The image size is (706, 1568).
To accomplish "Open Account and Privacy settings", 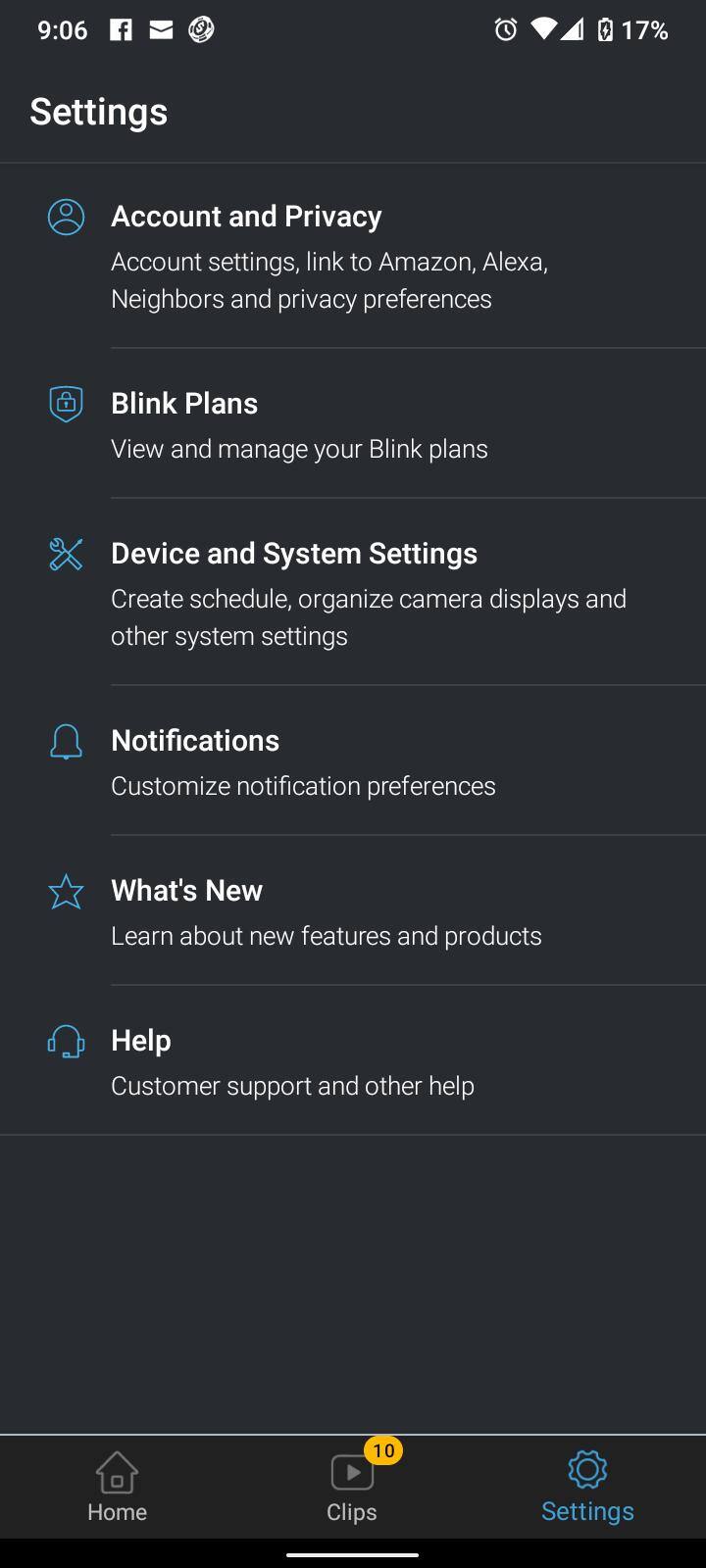I will [x=353, y=256].
